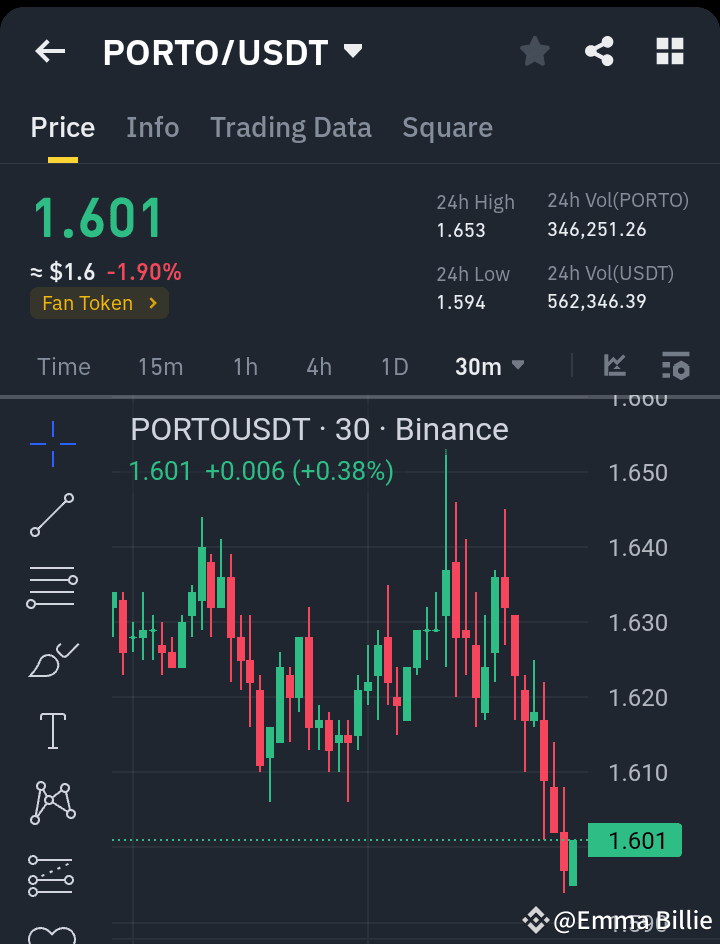Open the share options
This screenshot has width=720, height=944.
point(599,51)
